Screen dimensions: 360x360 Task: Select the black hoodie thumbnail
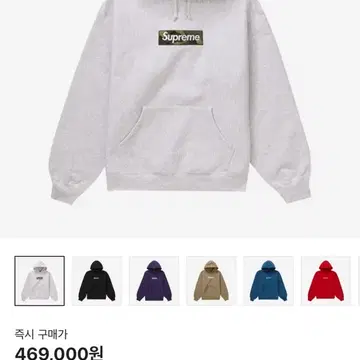97,281
